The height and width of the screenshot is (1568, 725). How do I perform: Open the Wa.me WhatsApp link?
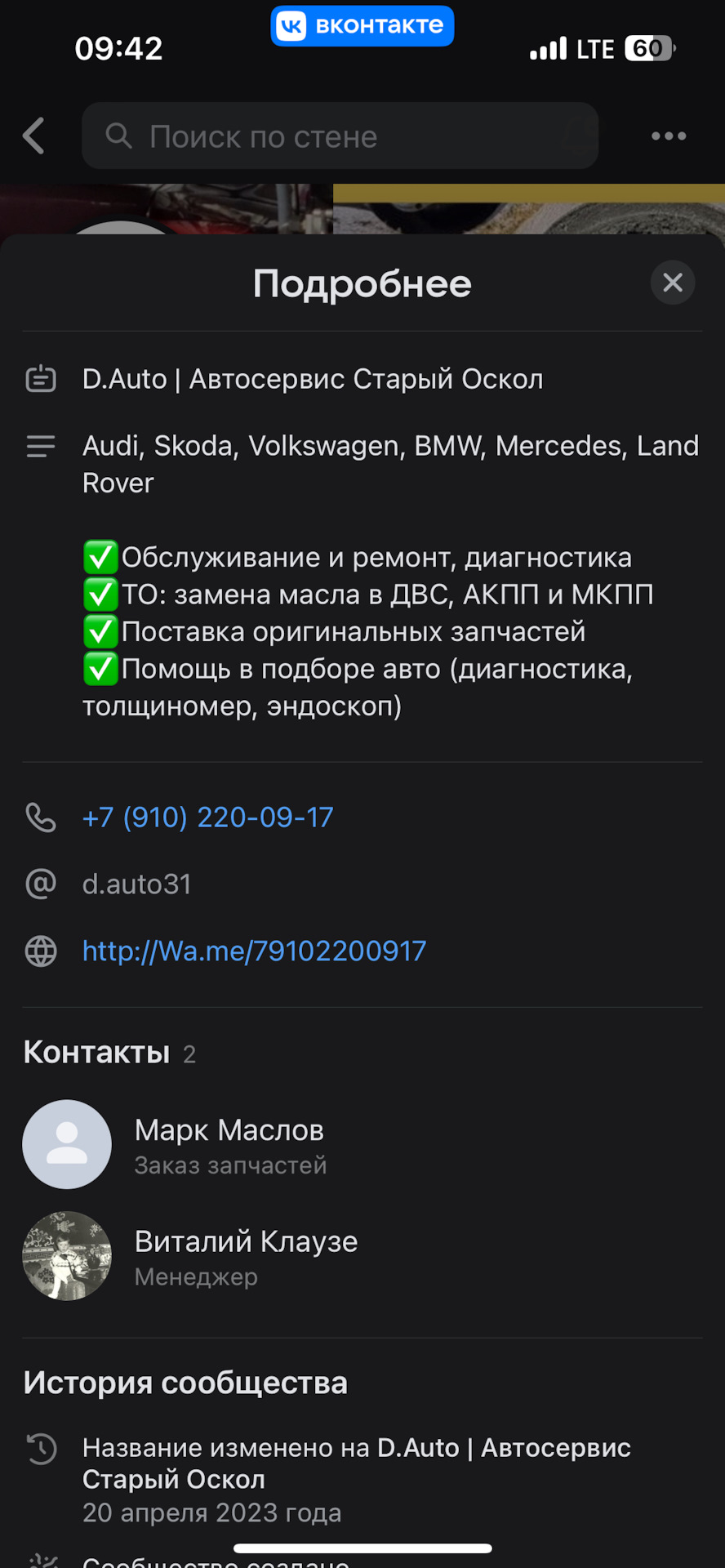click(x=254, y=950)
